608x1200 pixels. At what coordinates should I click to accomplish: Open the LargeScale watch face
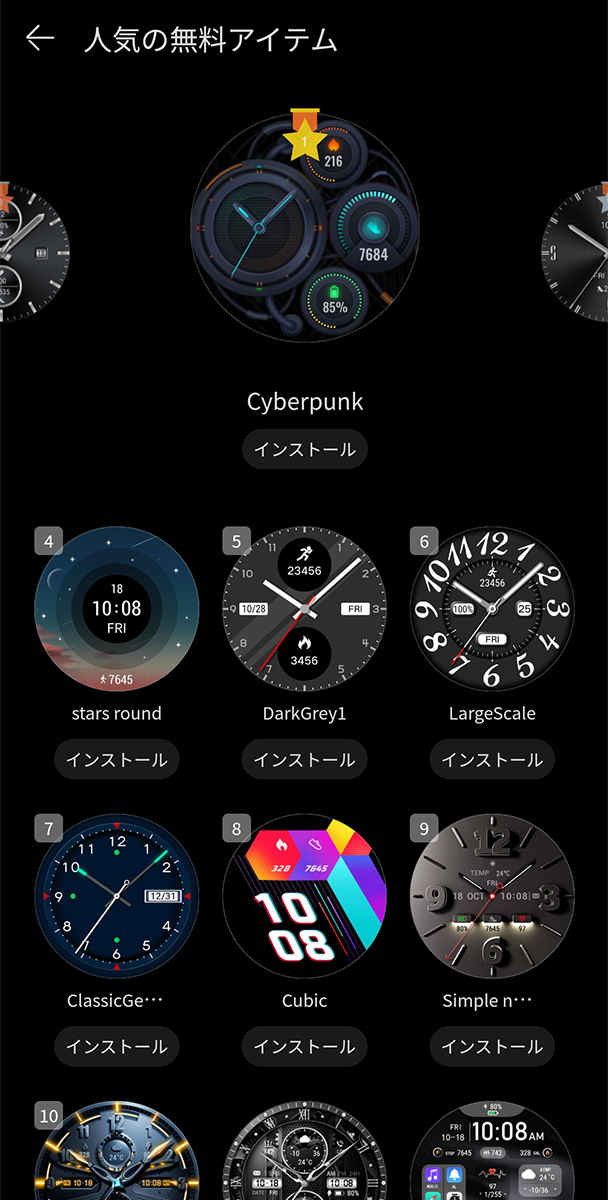491,609
